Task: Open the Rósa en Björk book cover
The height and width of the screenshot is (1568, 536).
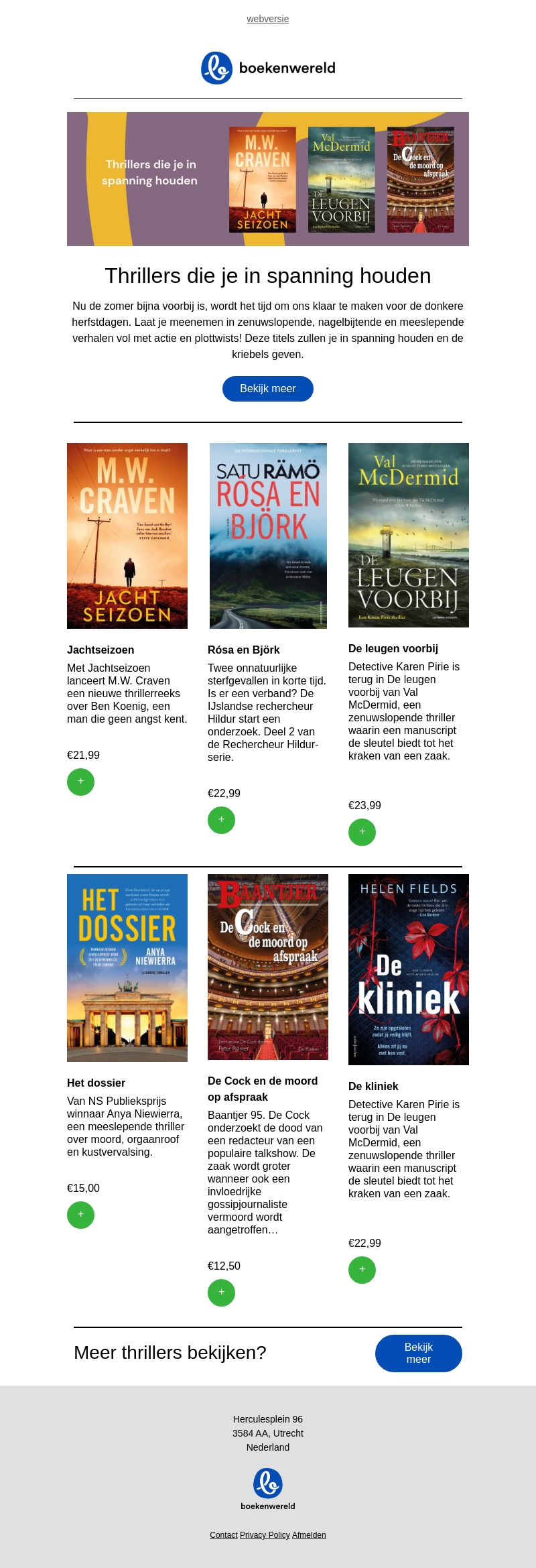Action: pyautogui.click(x=268, y=536)
